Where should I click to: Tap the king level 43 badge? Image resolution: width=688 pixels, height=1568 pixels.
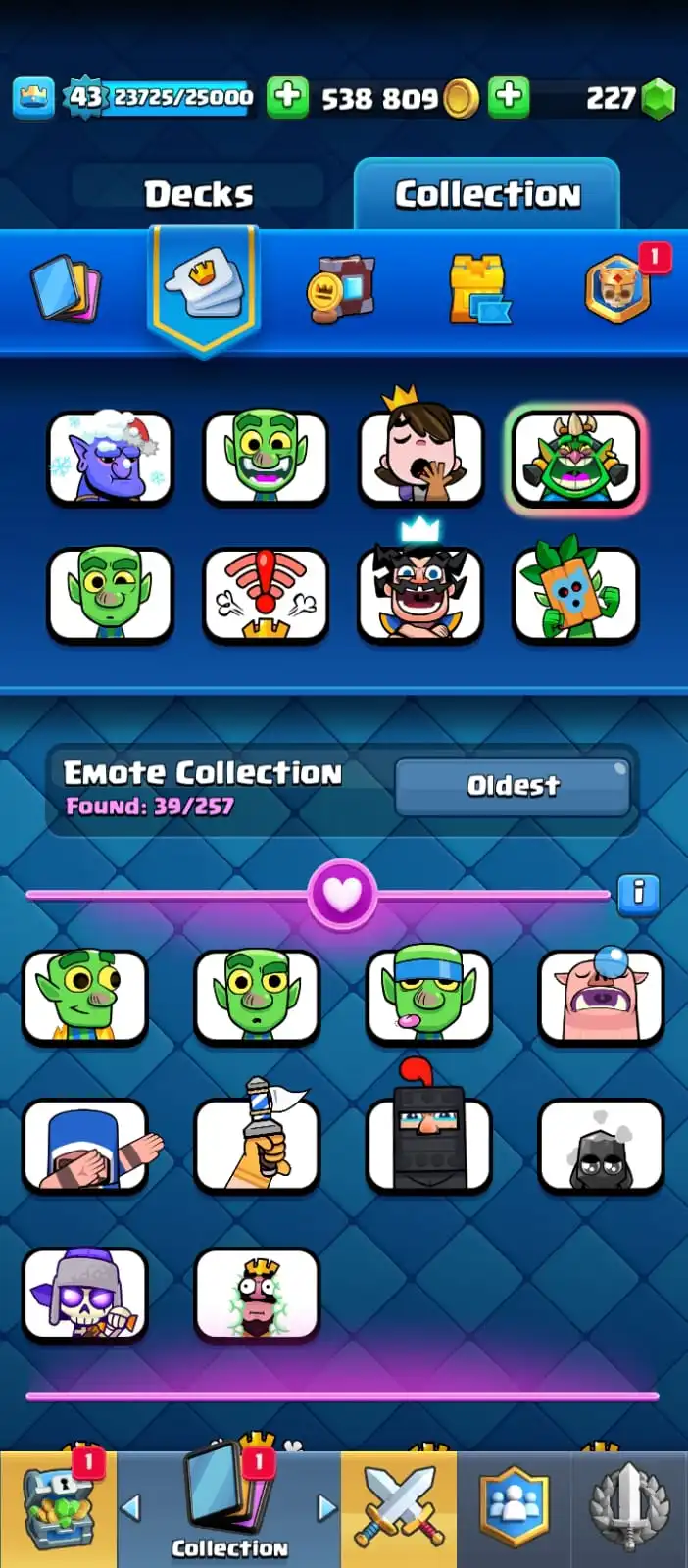[x=84, y=97]
